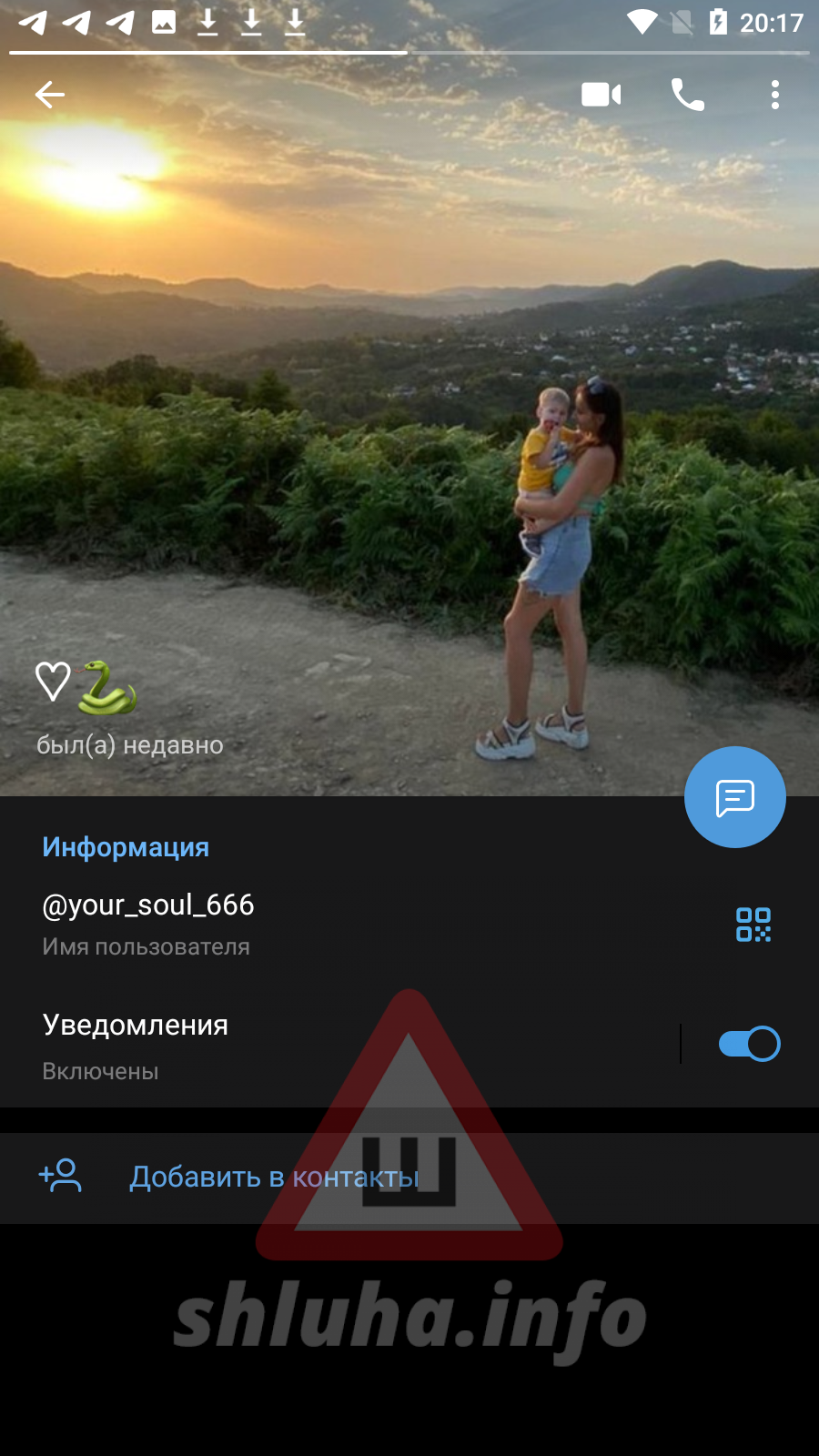Tap the username @your_soul_666 row

(273, 923)
